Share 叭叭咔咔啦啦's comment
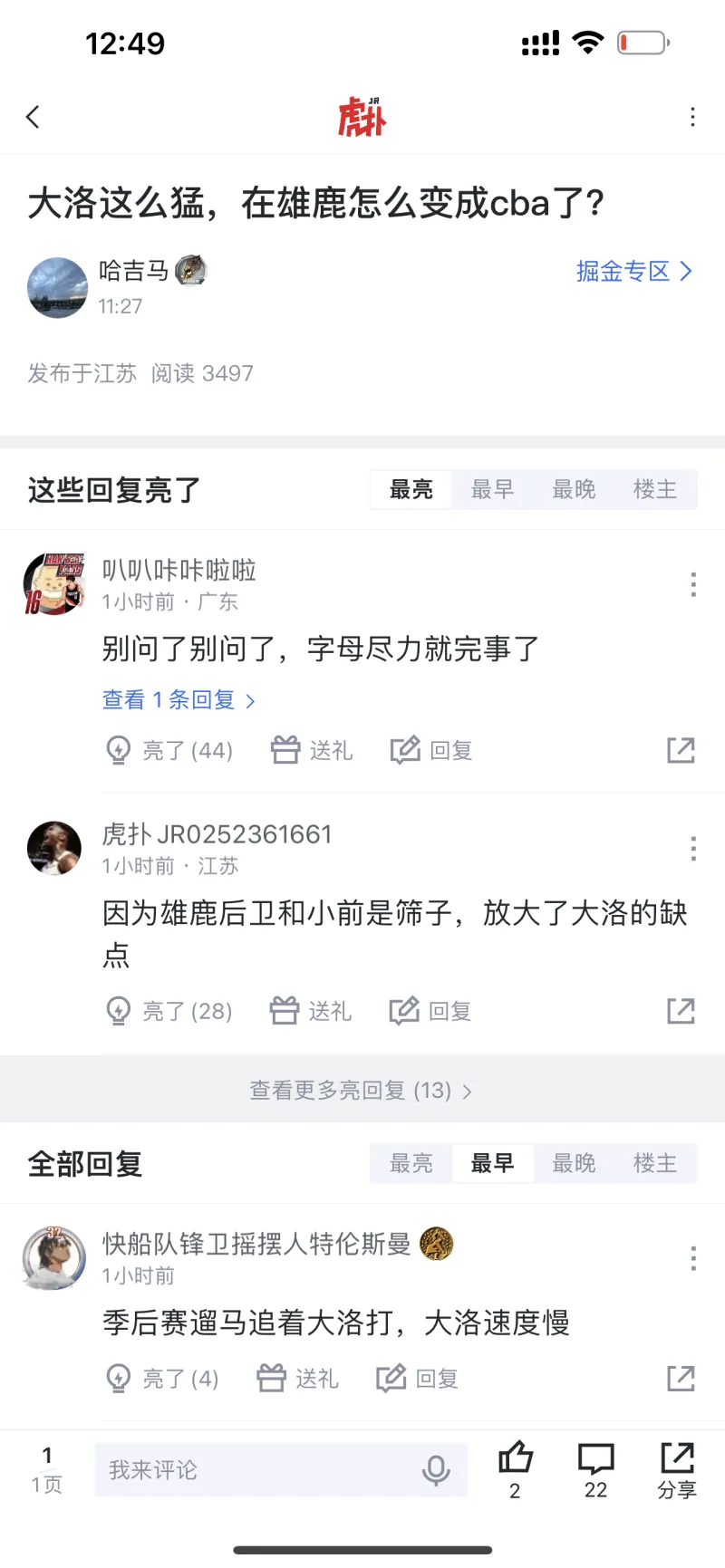 coord(681,750)
